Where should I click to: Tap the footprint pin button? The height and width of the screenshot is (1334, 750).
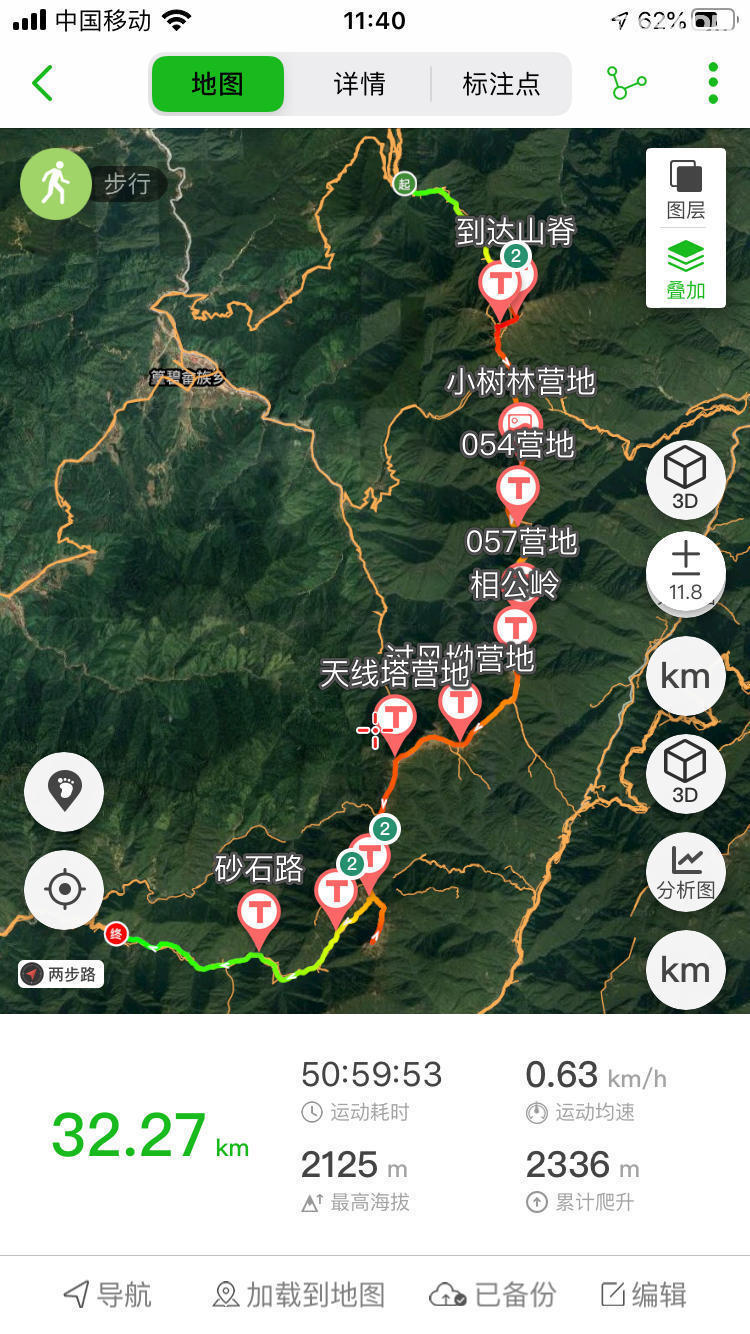pos(64,792)
